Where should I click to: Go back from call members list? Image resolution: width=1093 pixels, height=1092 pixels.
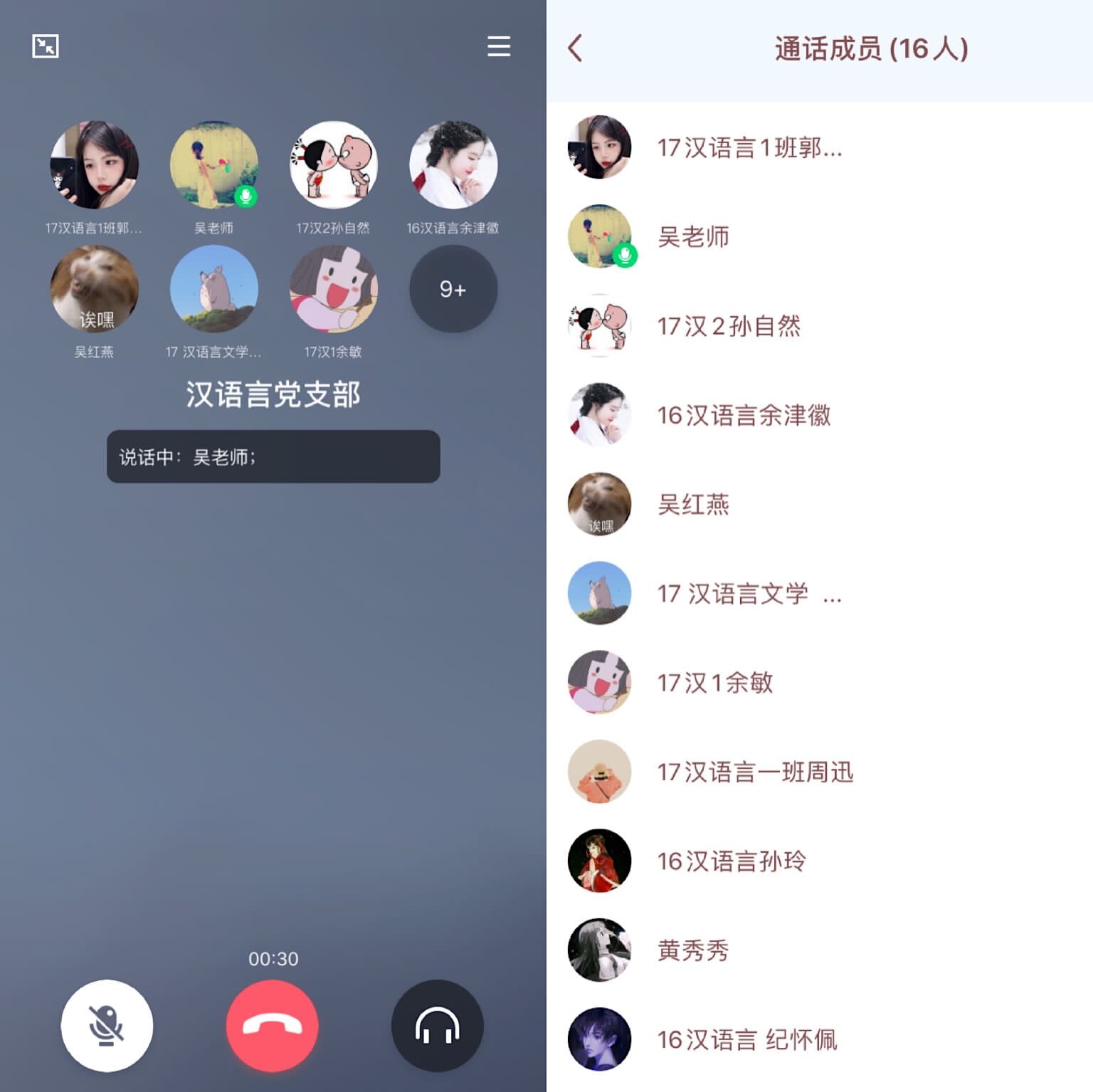tap(575, 48)
